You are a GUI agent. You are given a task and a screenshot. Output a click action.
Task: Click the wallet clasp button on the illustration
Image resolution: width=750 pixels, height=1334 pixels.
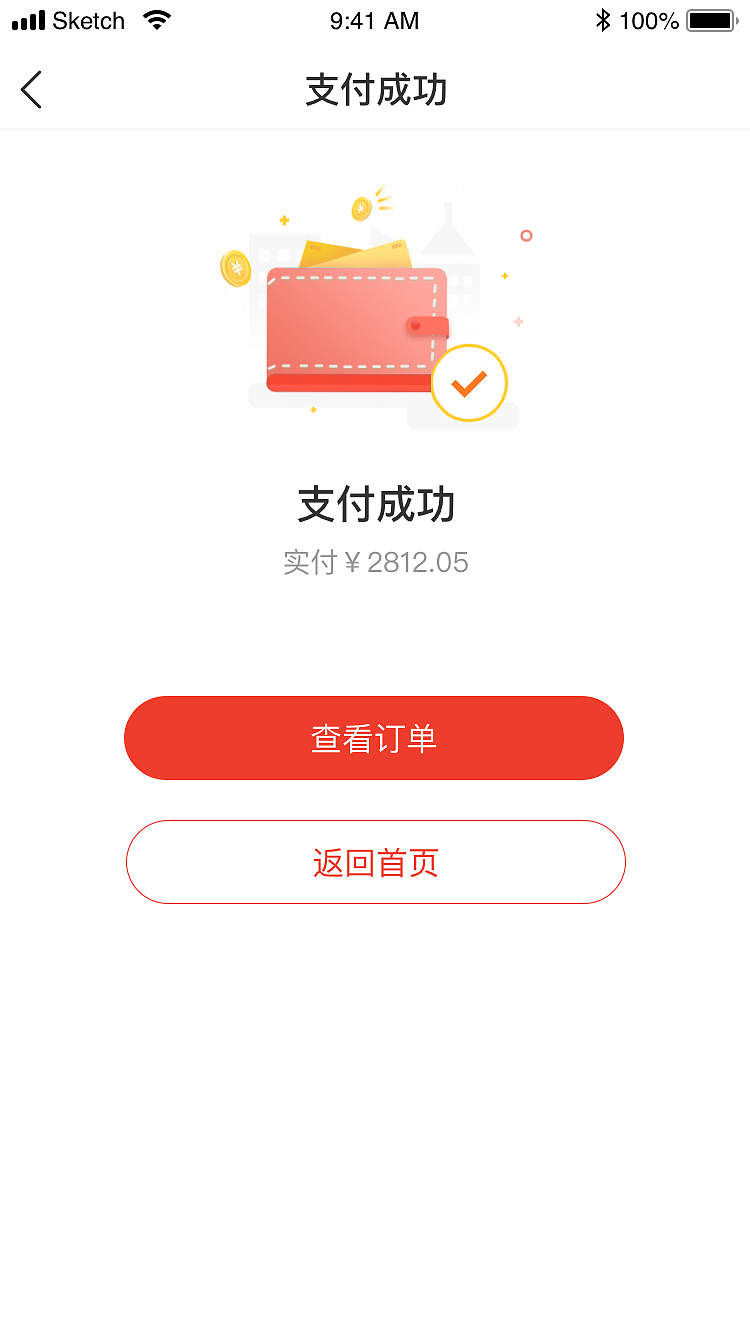point(427,326)
